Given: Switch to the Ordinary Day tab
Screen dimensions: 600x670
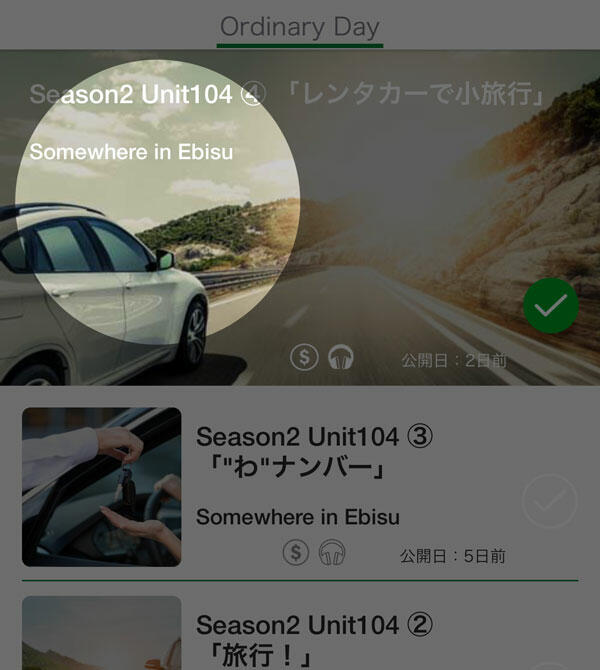Looking at the screenshot, I should [300, 26].
